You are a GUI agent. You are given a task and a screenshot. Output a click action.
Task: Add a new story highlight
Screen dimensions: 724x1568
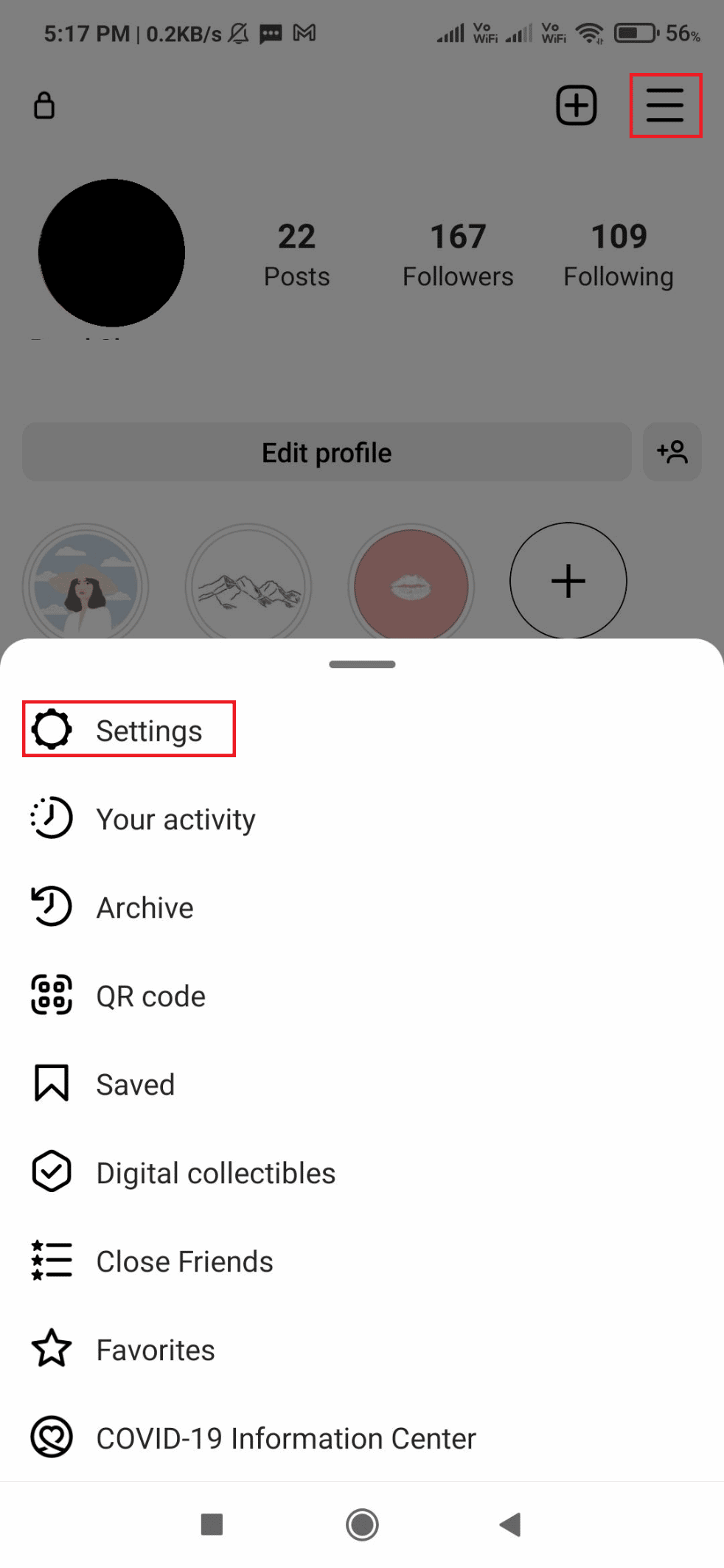coord(568,581)
